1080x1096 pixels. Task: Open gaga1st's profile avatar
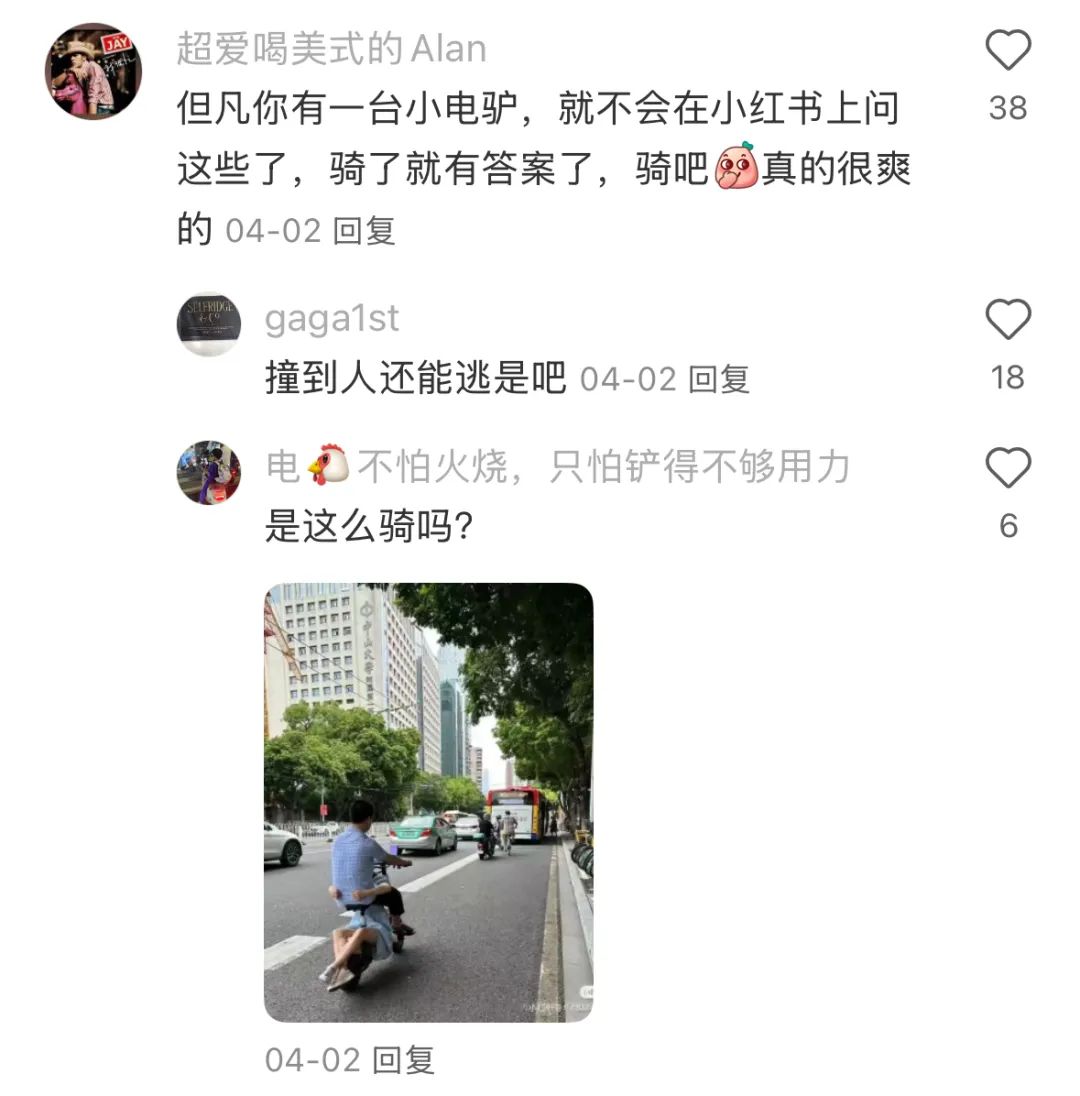click(x=208, y=324)
